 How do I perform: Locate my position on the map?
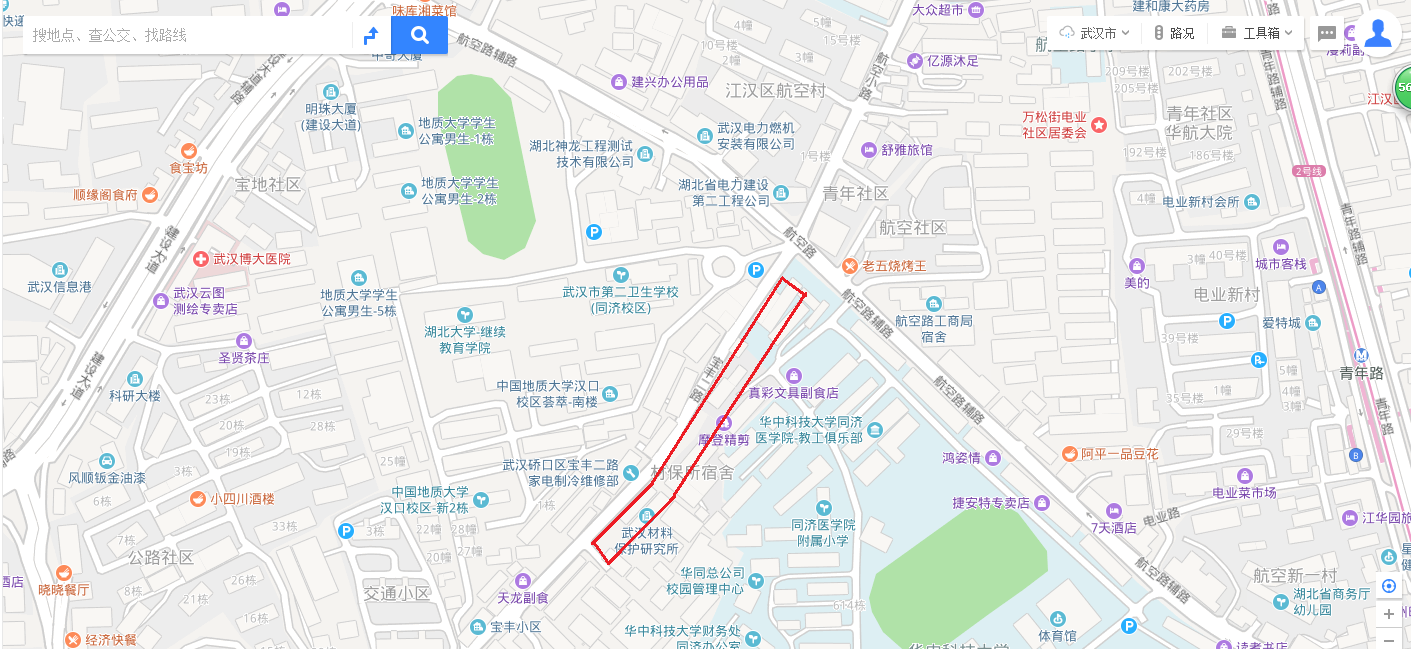tap(1388, 586)
